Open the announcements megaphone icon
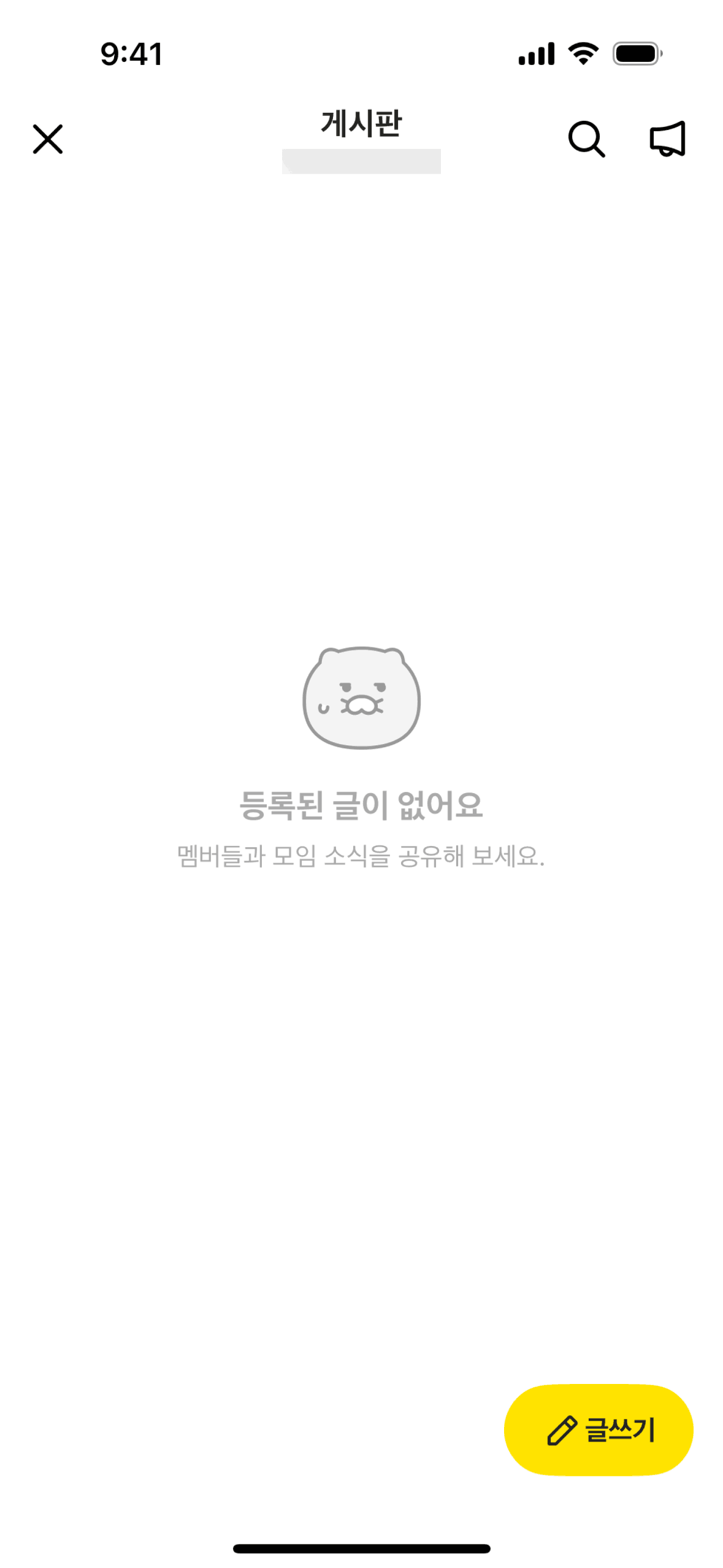This screenshot has height=1568, width=723. 667,139
